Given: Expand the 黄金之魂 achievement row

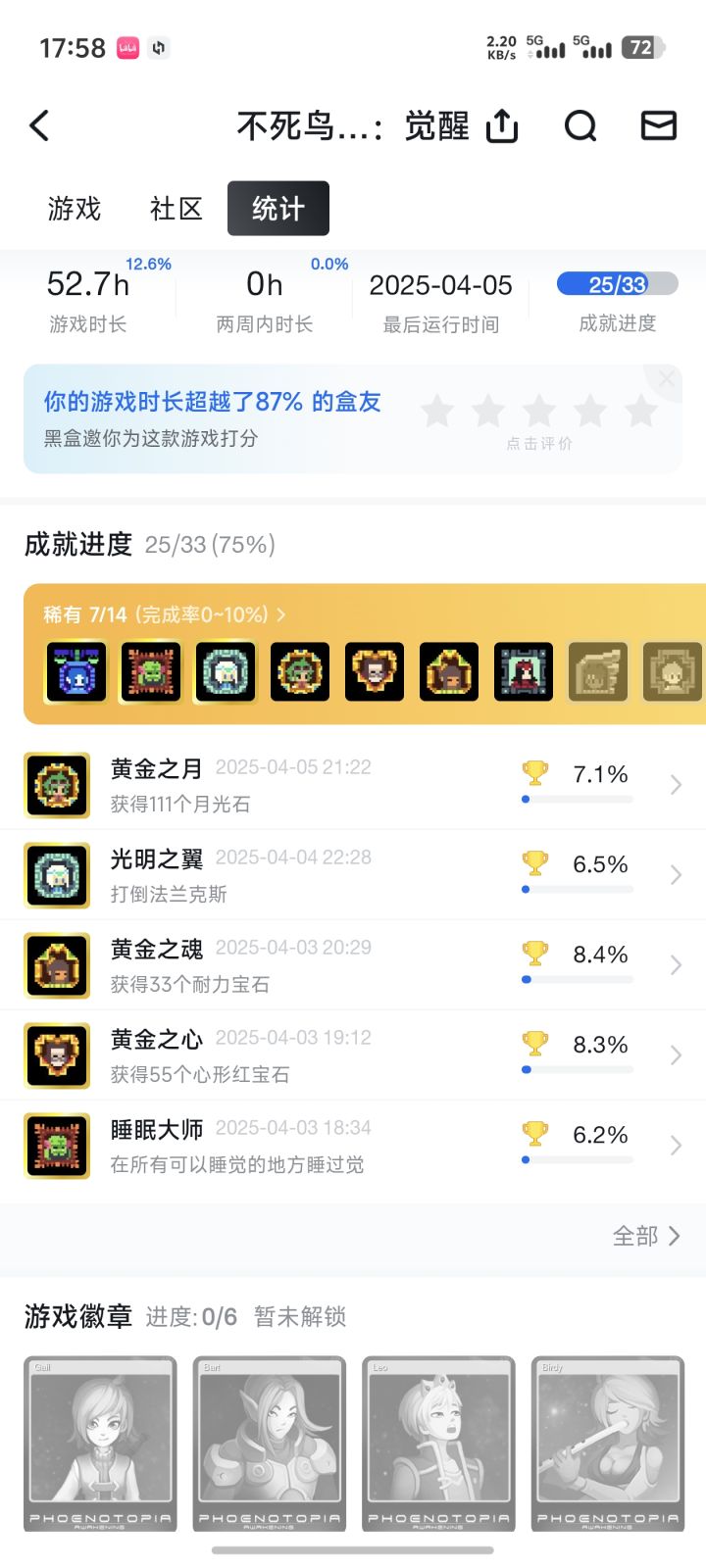Looking at the screenshot, I should click(675, 965).
